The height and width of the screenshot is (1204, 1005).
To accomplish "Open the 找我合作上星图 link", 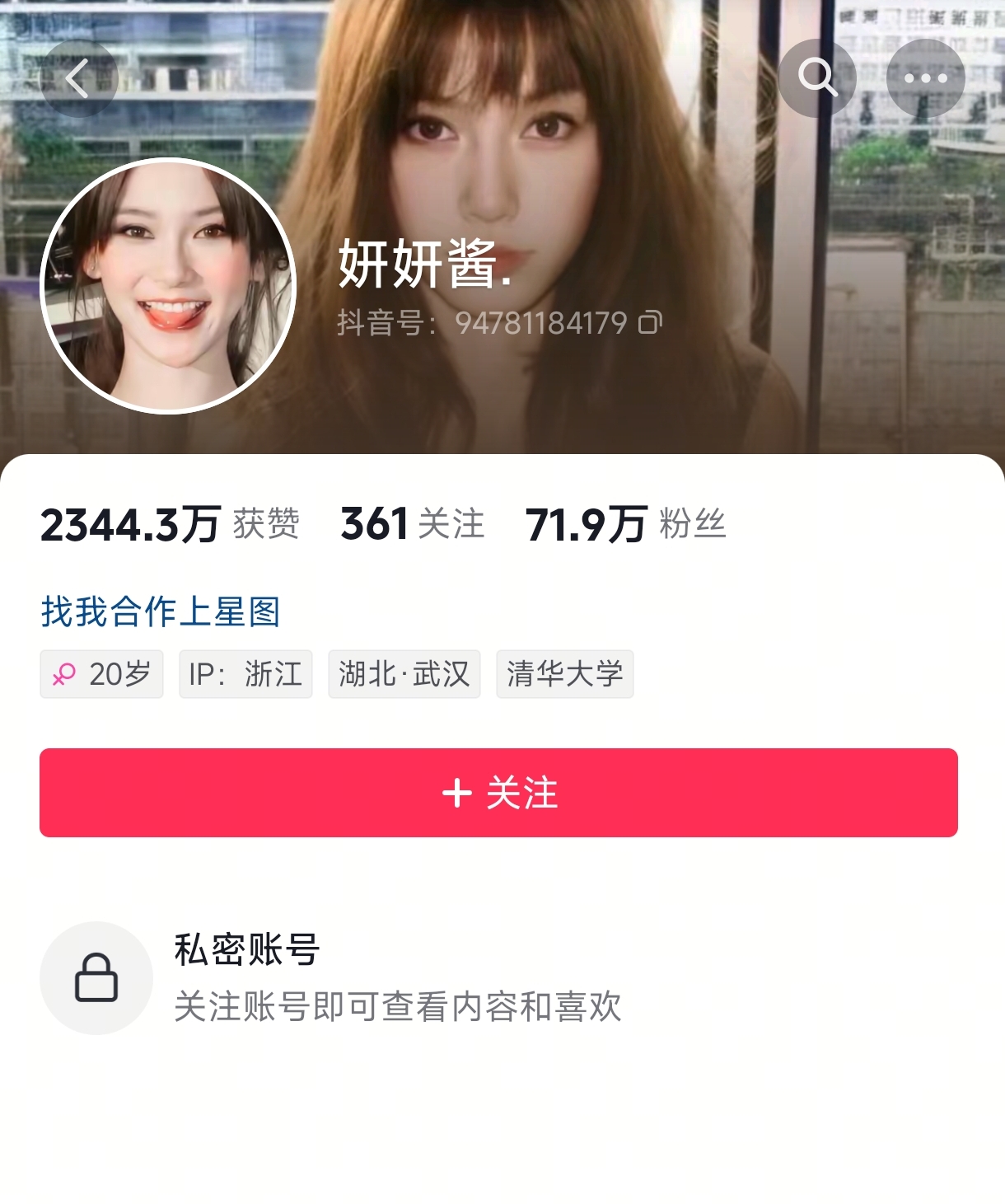I will [161, 611].
